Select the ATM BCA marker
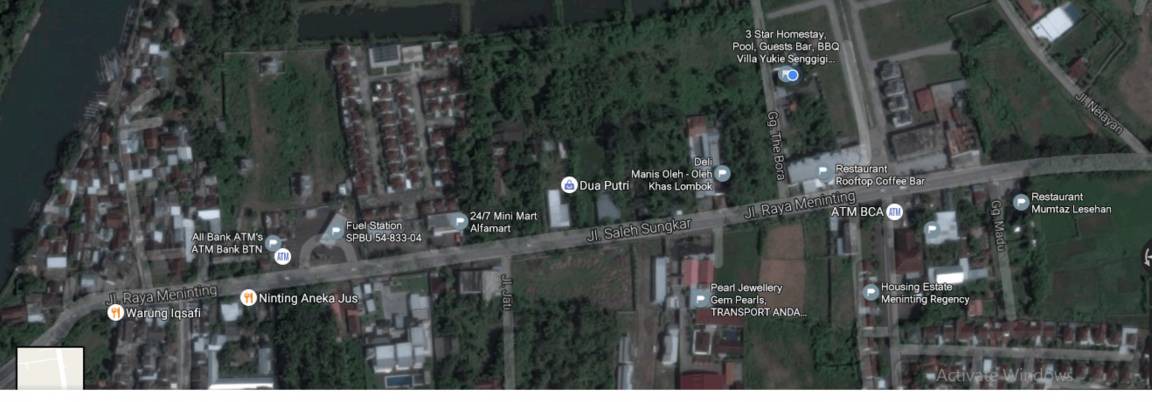Image resolution: width=1152 pixels, height=402 pixels. click(894, 211)
